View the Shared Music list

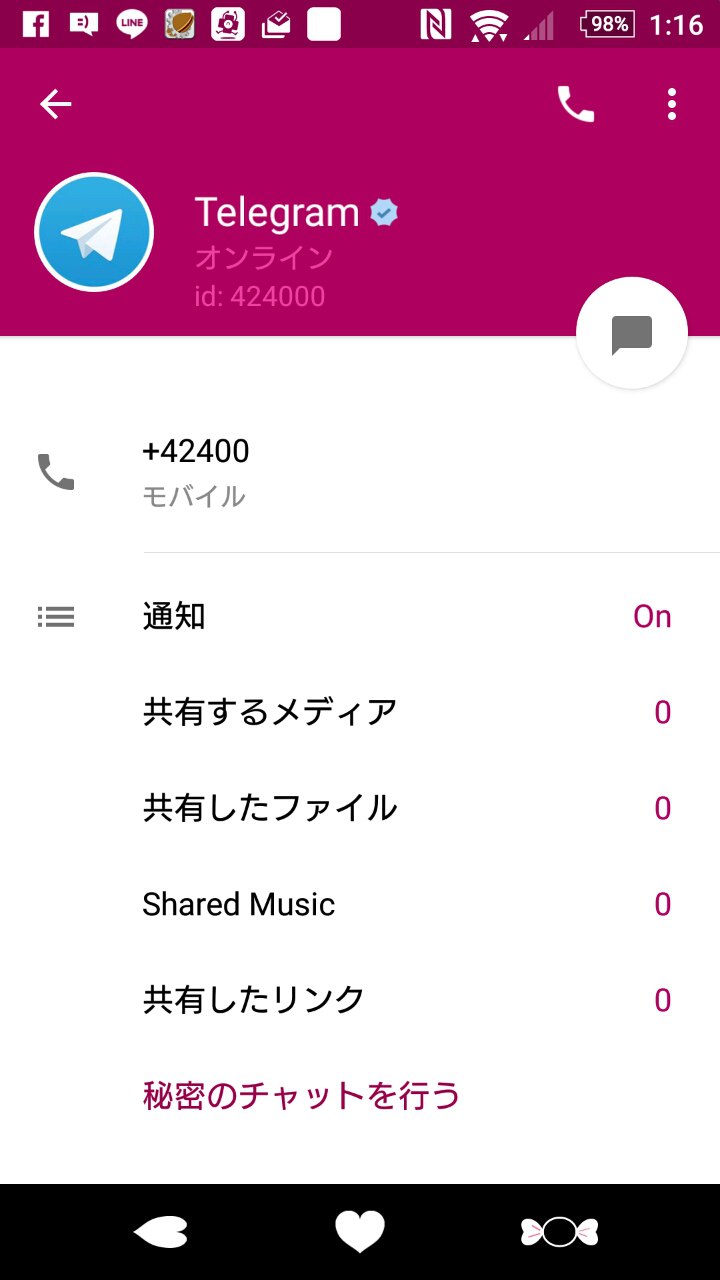pyautogui.click(x=400, y=904)
